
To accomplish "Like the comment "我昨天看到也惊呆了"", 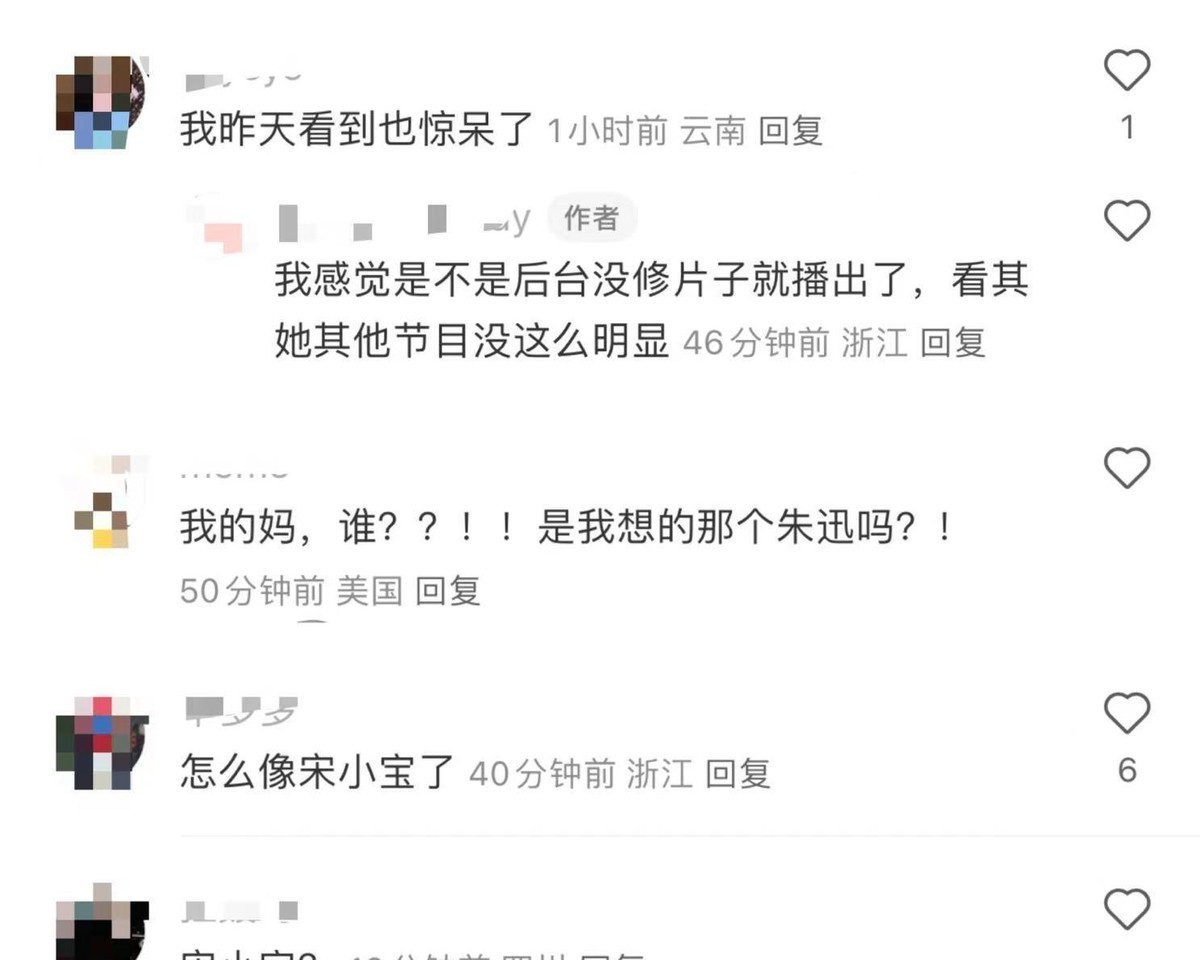I will (1127, 71).
